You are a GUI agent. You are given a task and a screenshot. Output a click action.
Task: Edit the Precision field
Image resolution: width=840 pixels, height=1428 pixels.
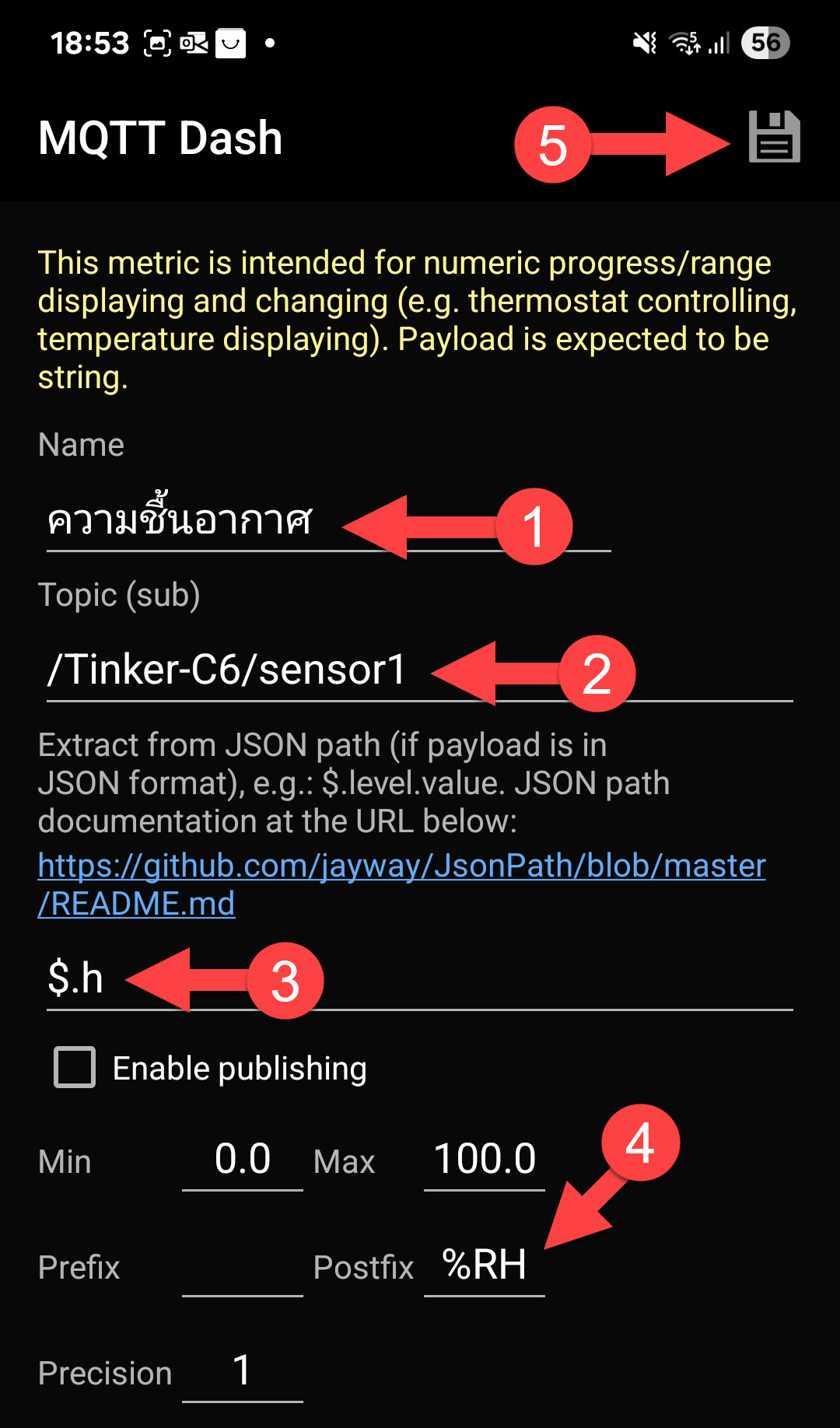243,1372
